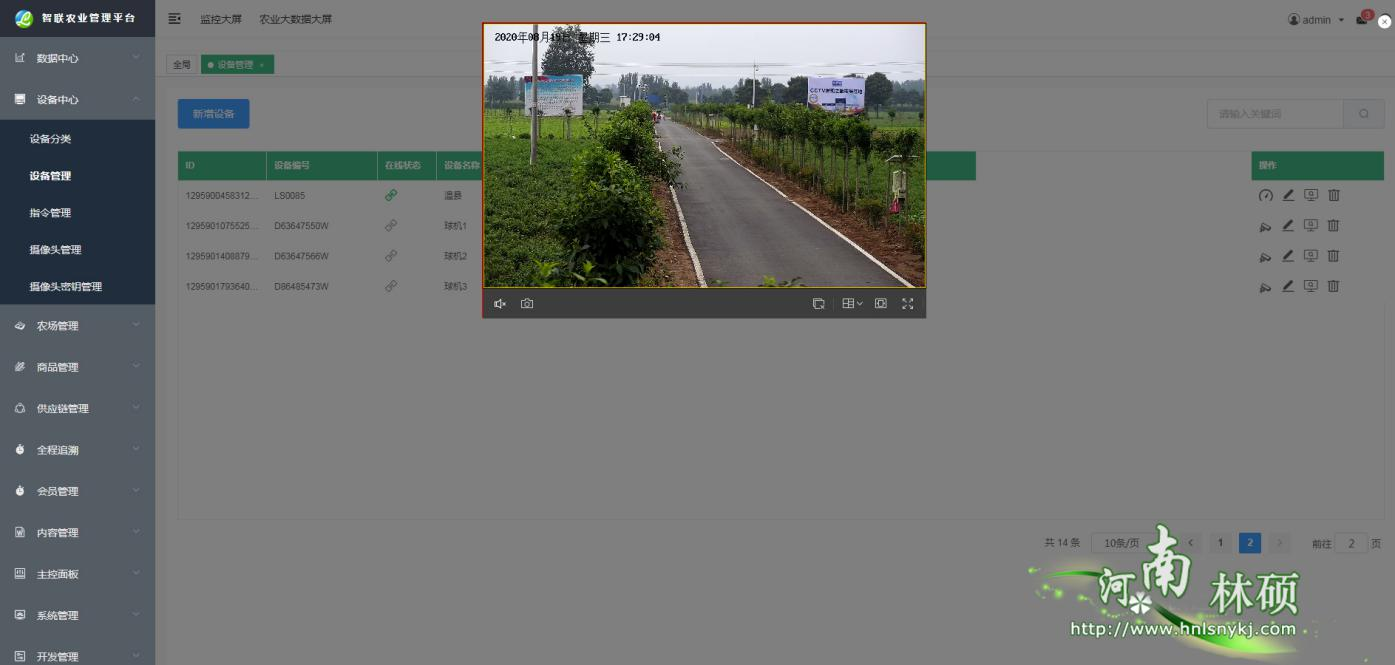Switch to the 全局 tab
Image resolution: width=1395 pixels, height=665 pixels.
click(181, 64)
